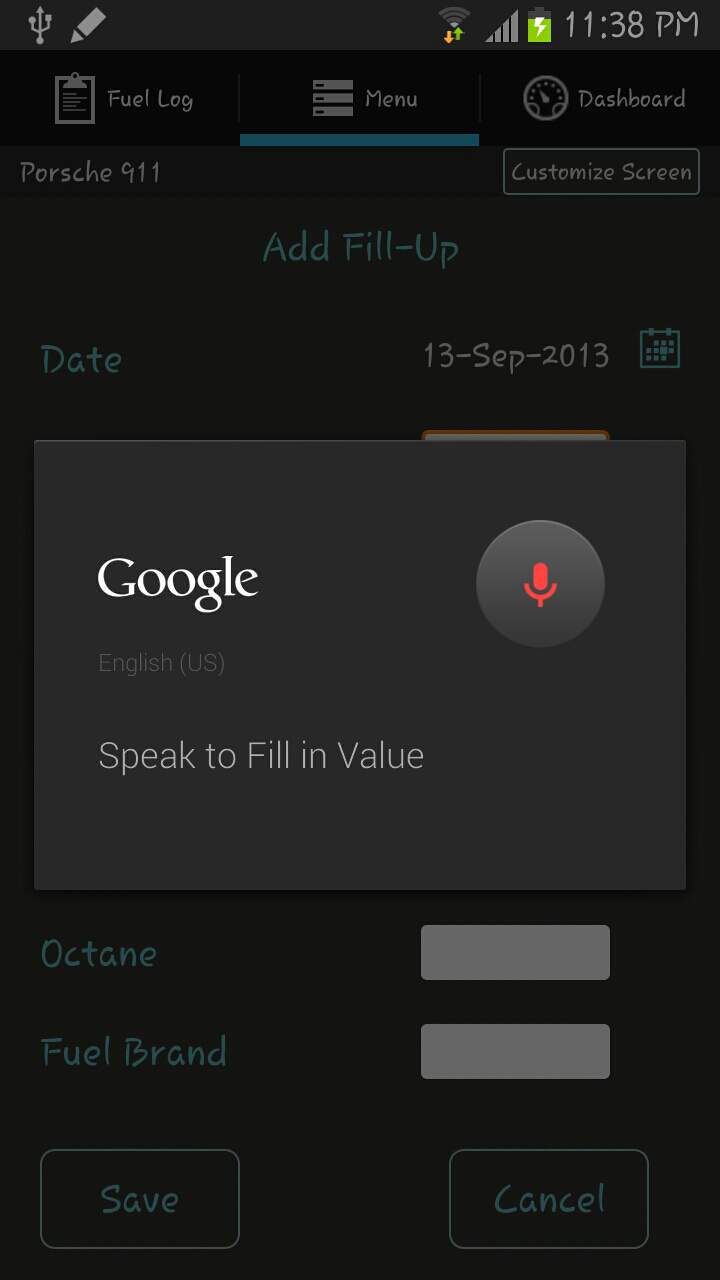Image resolution: width=720 pixels, height=1280 pixels.
Task: Open the Menu tab
Action: [x=360, y=99]
